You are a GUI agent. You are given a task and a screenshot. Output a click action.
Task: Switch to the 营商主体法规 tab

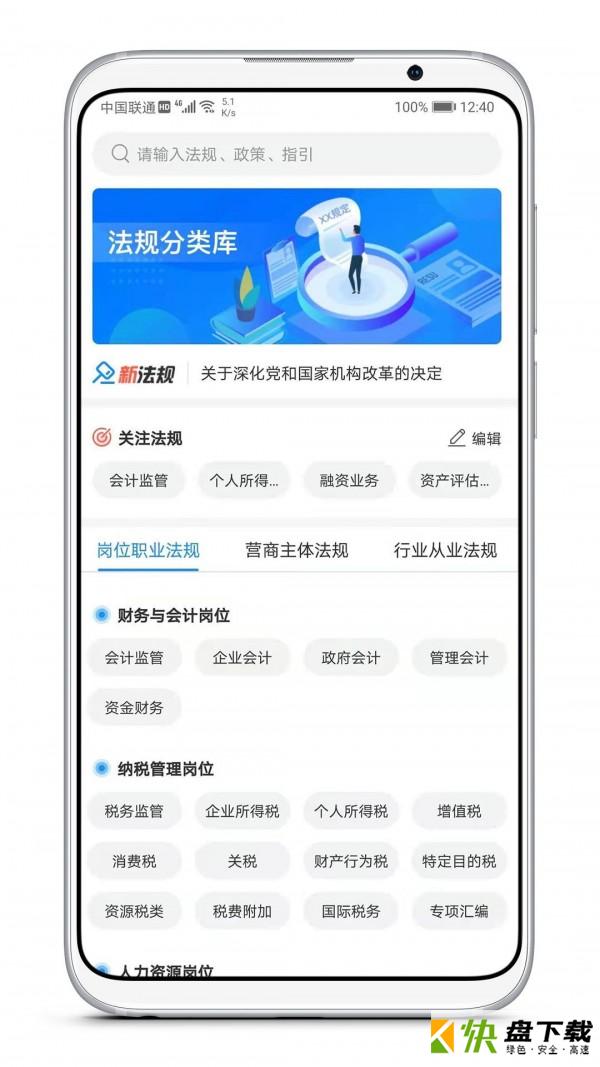coord(297,550)
